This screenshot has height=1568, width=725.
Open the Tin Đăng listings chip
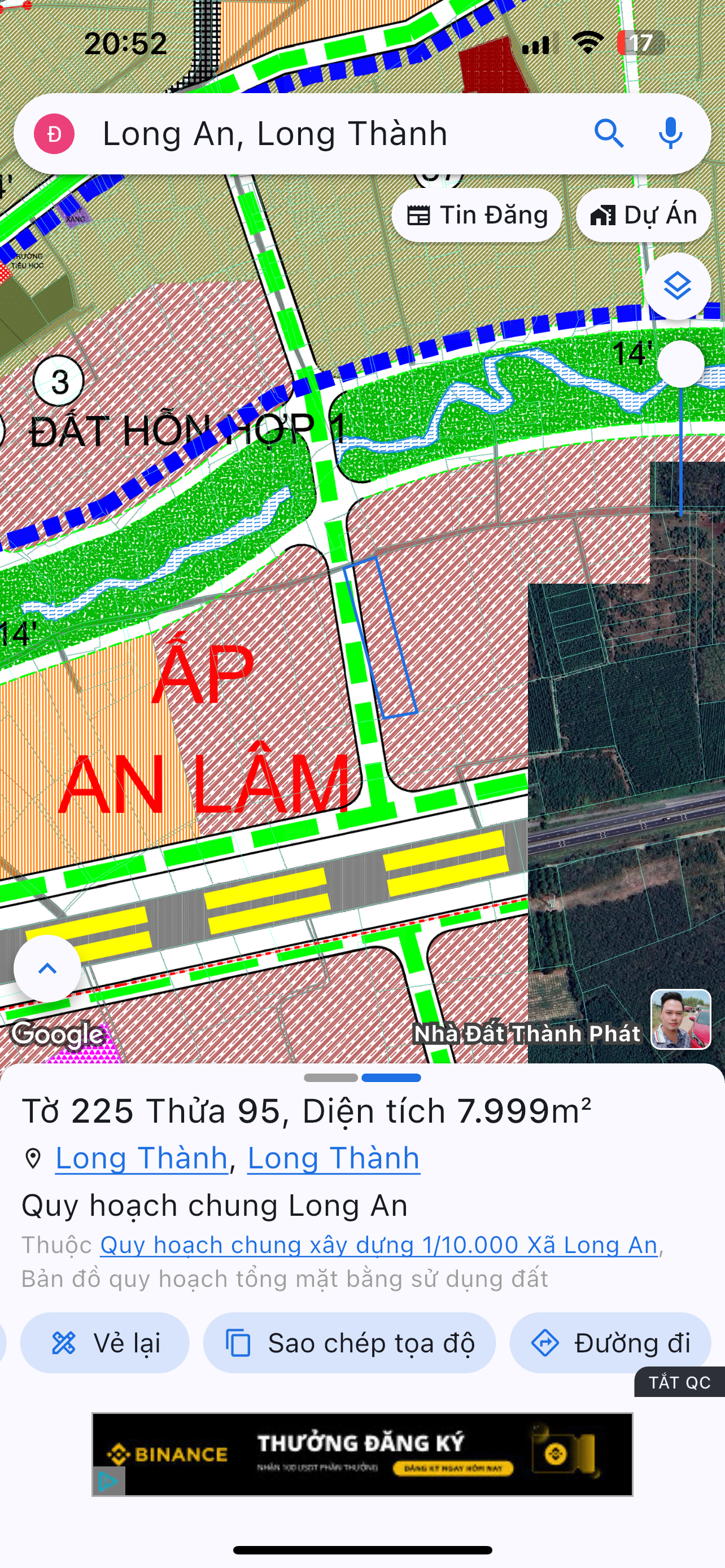[x=477, y=216]
